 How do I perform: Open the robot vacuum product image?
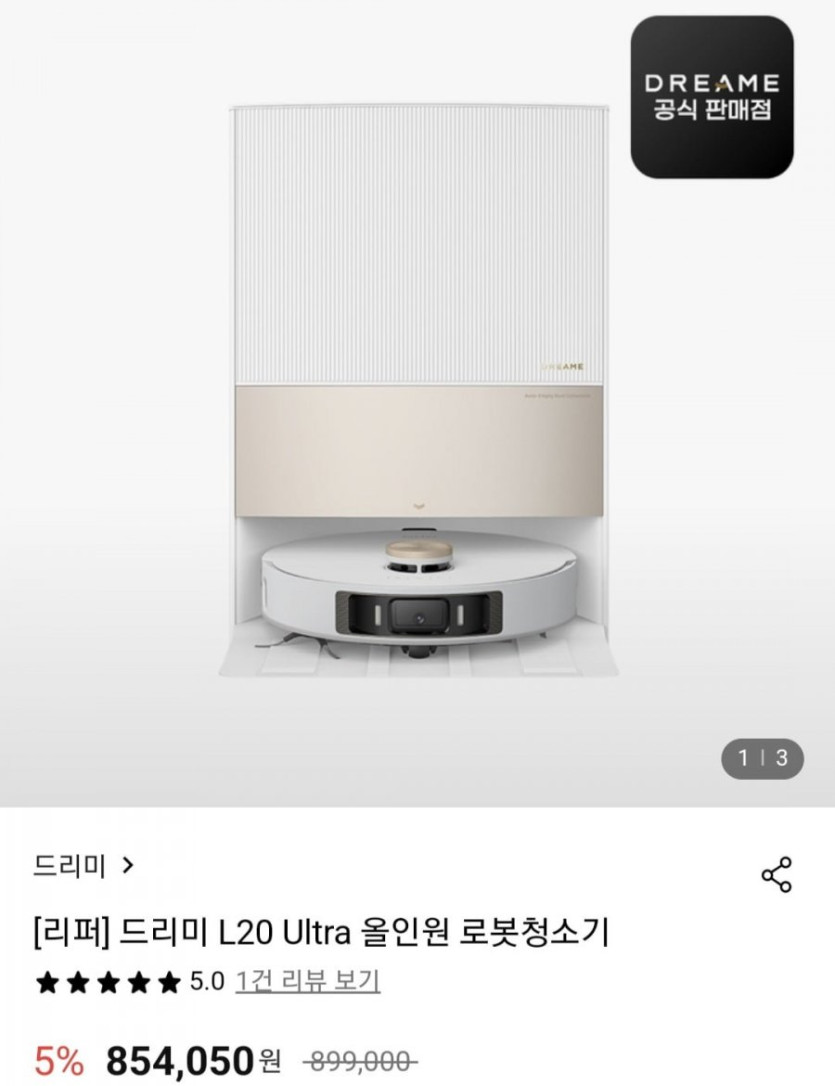point(417,400)
